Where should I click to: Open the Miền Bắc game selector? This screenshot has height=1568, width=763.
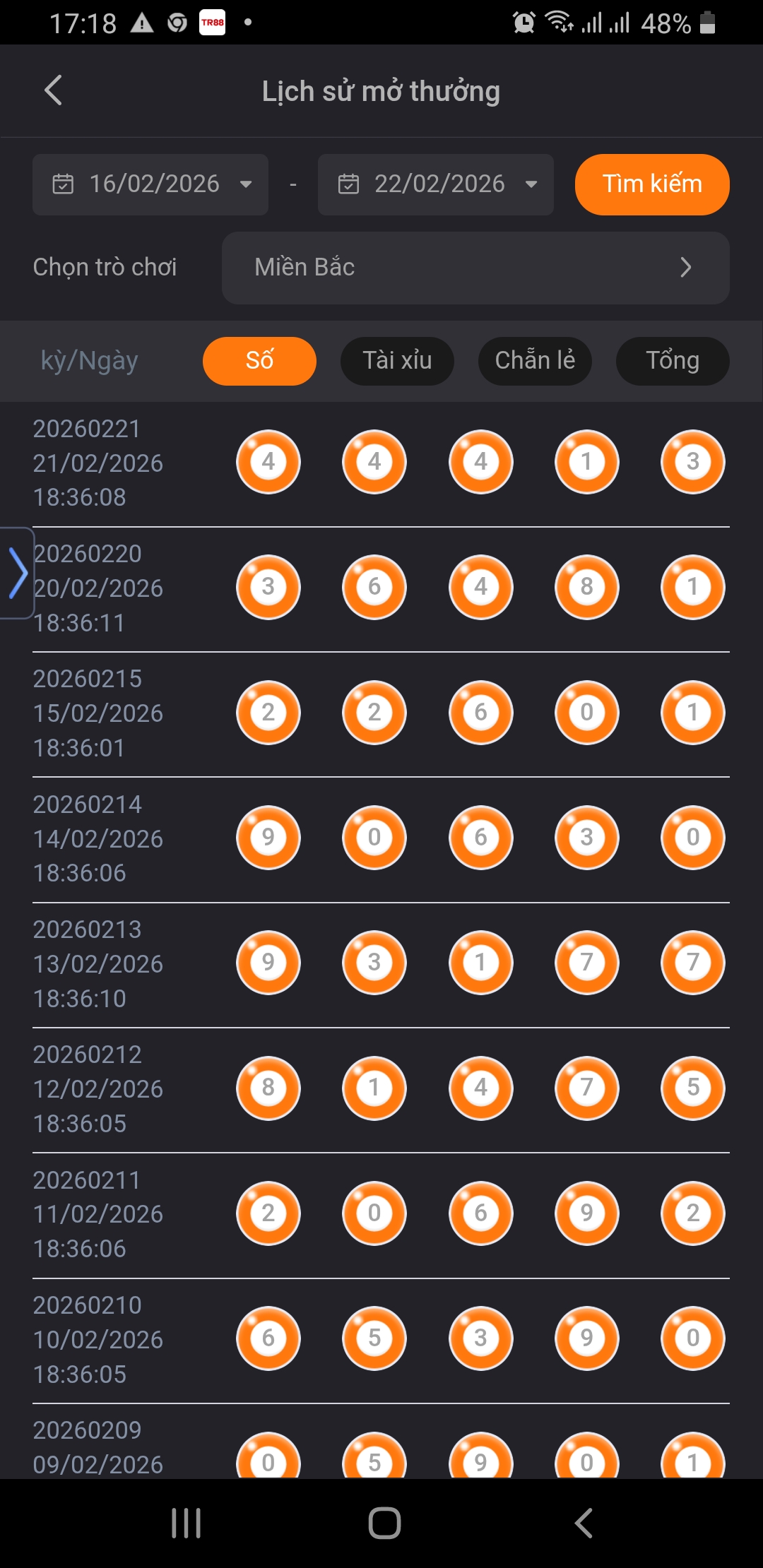tap(475, 268)
